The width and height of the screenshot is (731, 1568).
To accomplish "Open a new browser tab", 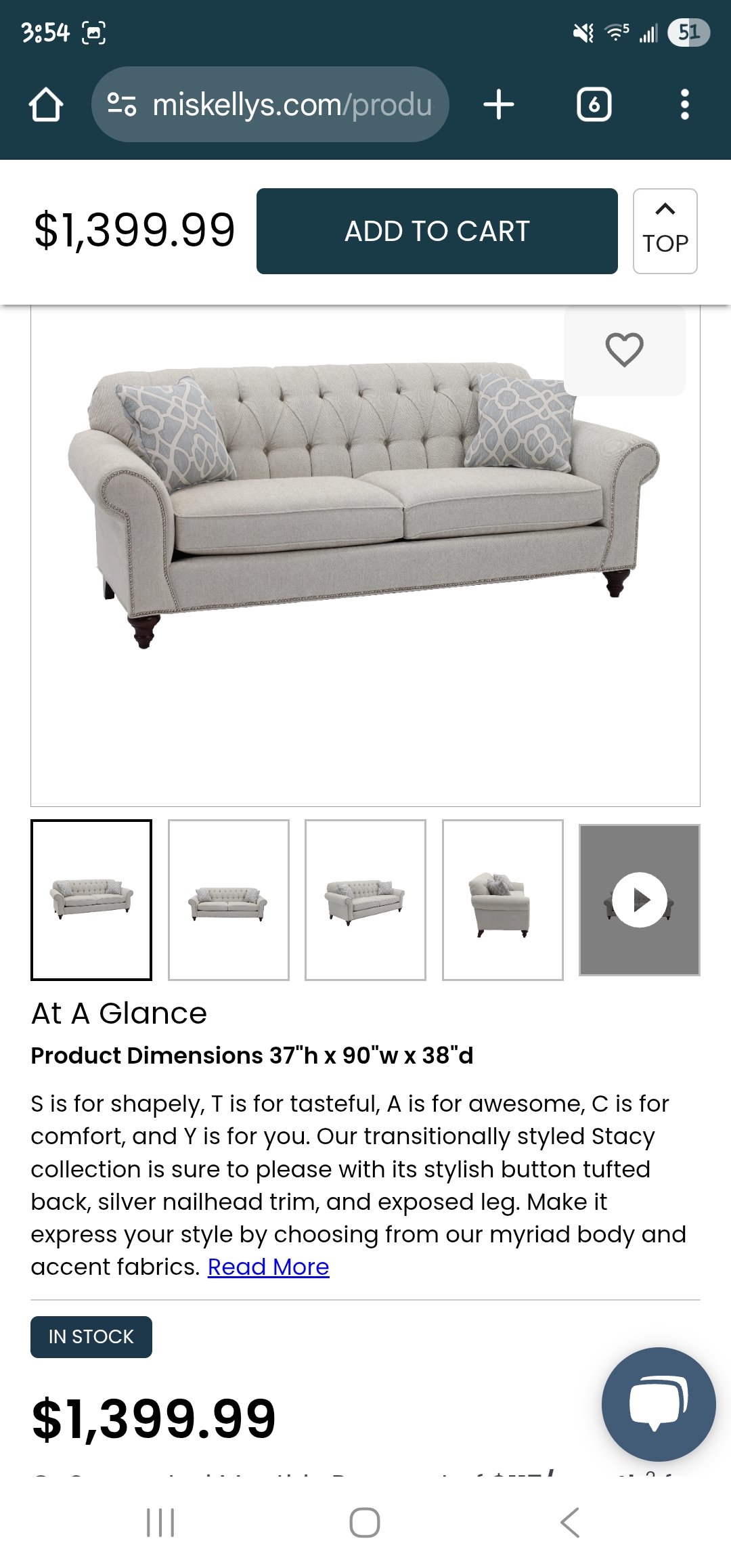I will click(499, 105).
